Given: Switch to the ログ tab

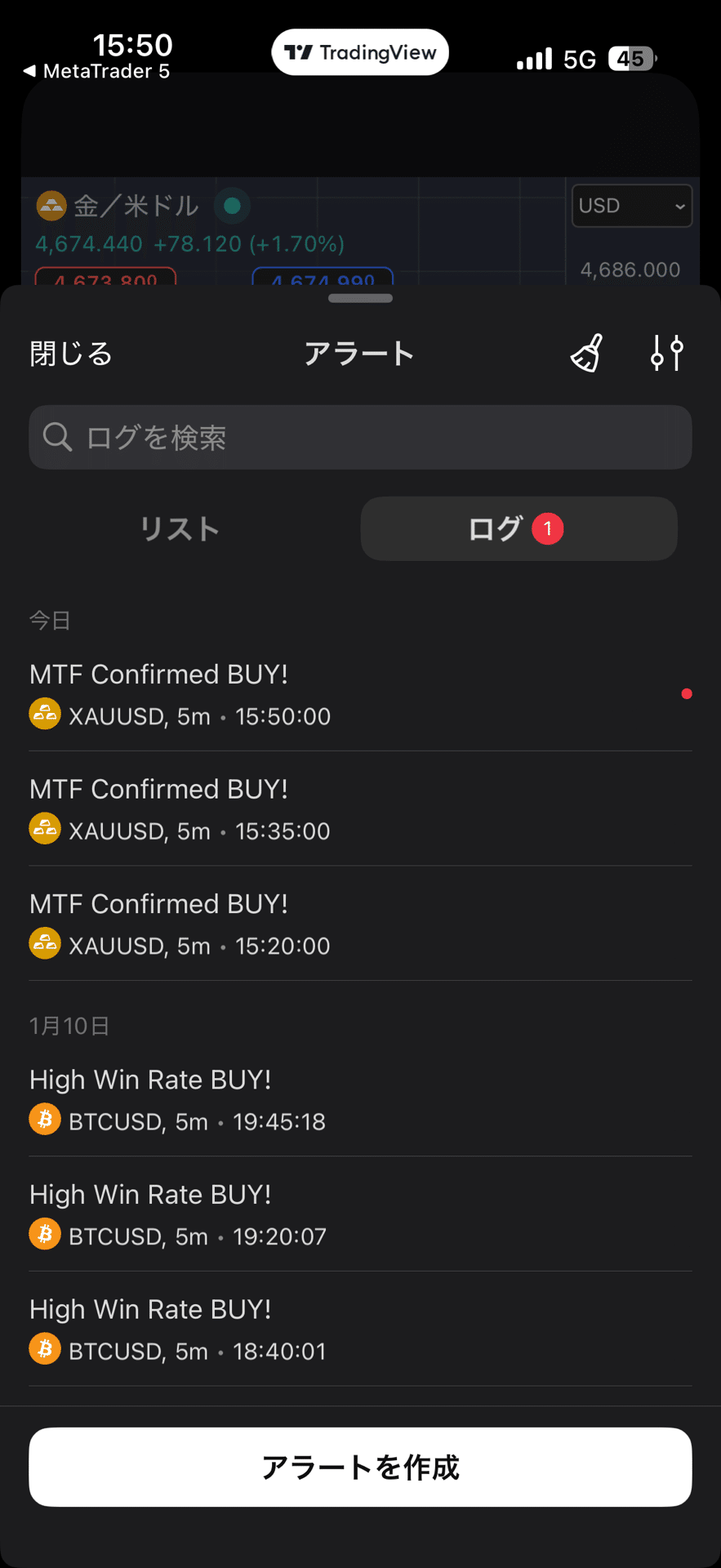Looking at the screenshot, I should click(x=497, y=528).
